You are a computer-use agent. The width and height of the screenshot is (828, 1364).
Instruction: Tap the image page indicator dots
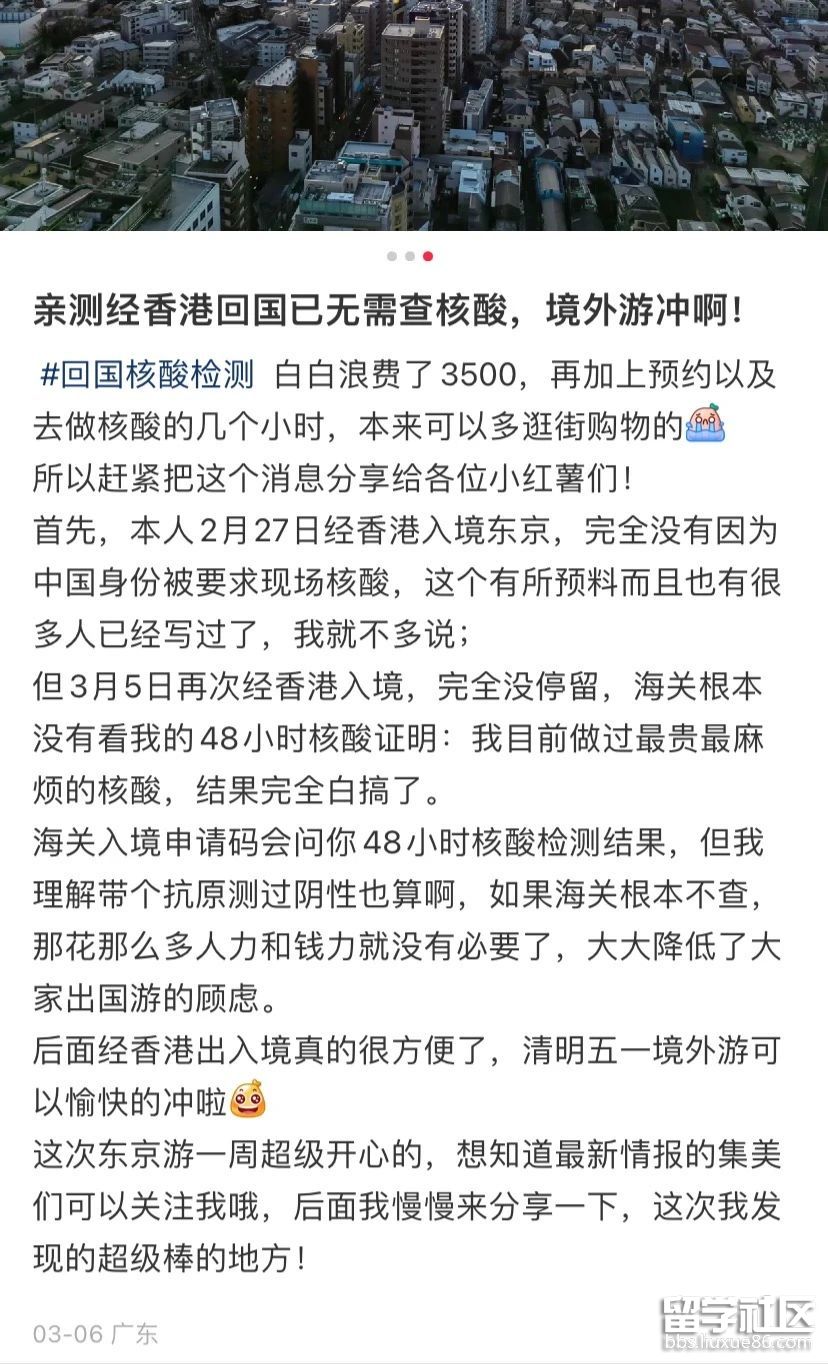(410, 257)
